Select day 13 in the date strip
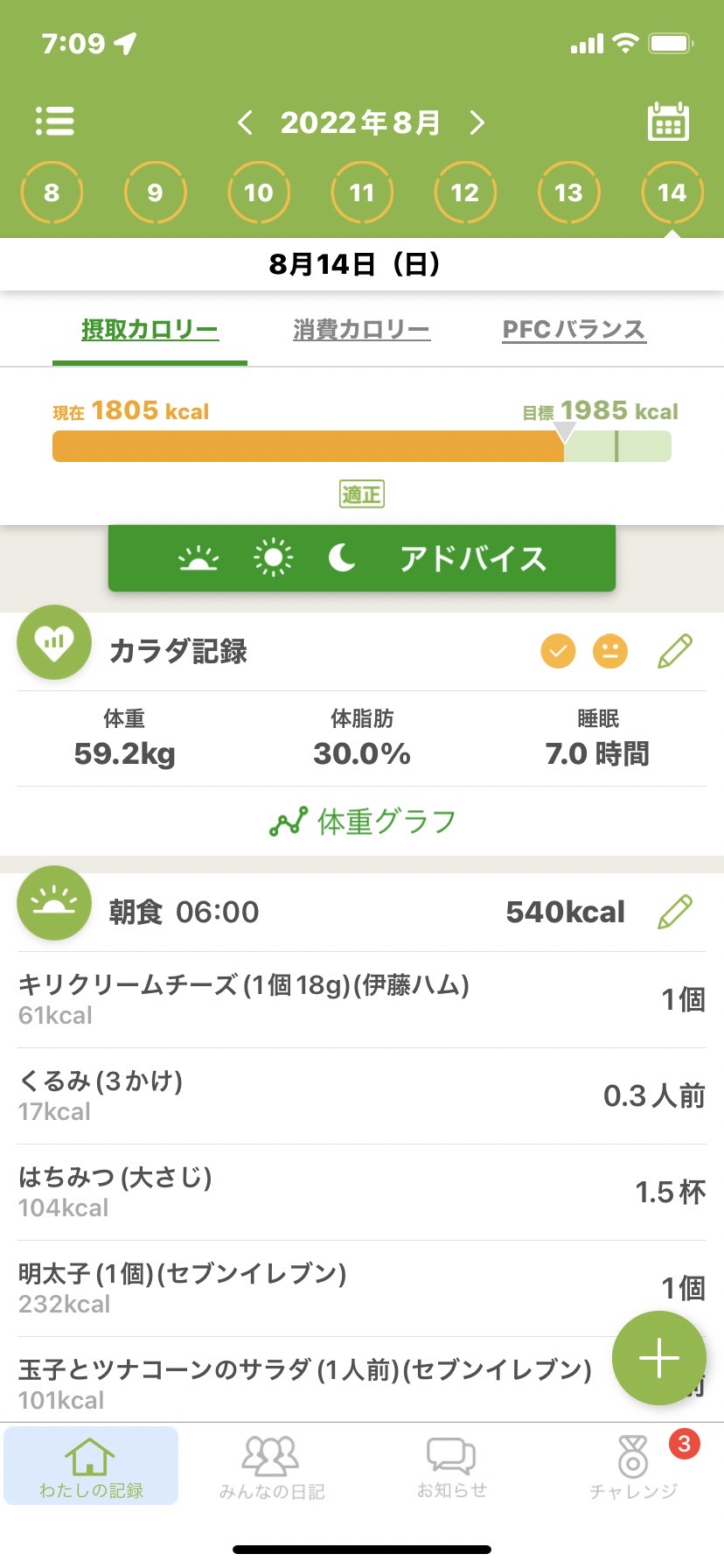Image resolution: width=724 pixels, height=1568 pixels. [568, 192]
